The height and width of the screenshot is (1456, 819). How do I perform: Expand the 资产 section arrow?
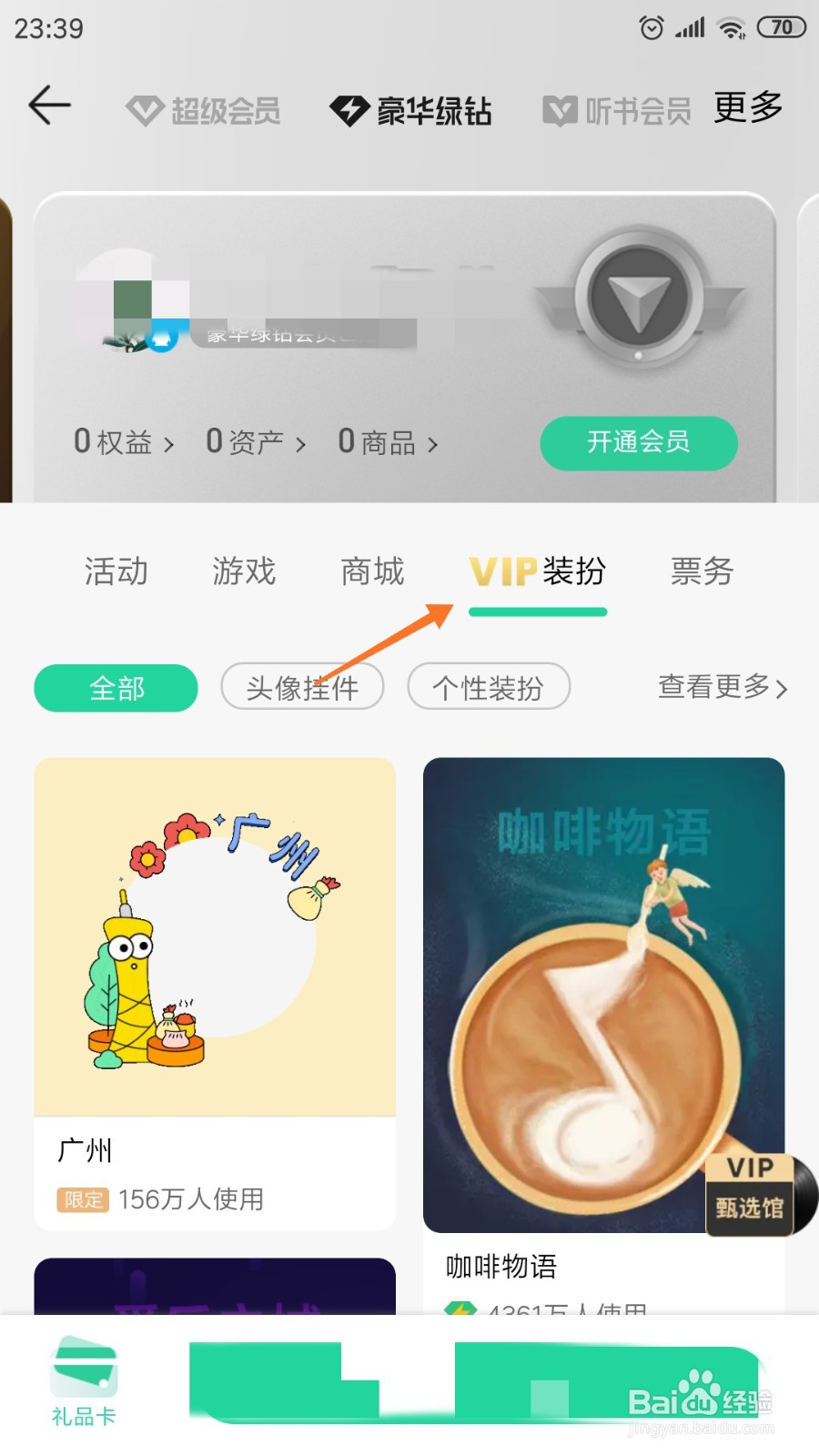[300, 444]
